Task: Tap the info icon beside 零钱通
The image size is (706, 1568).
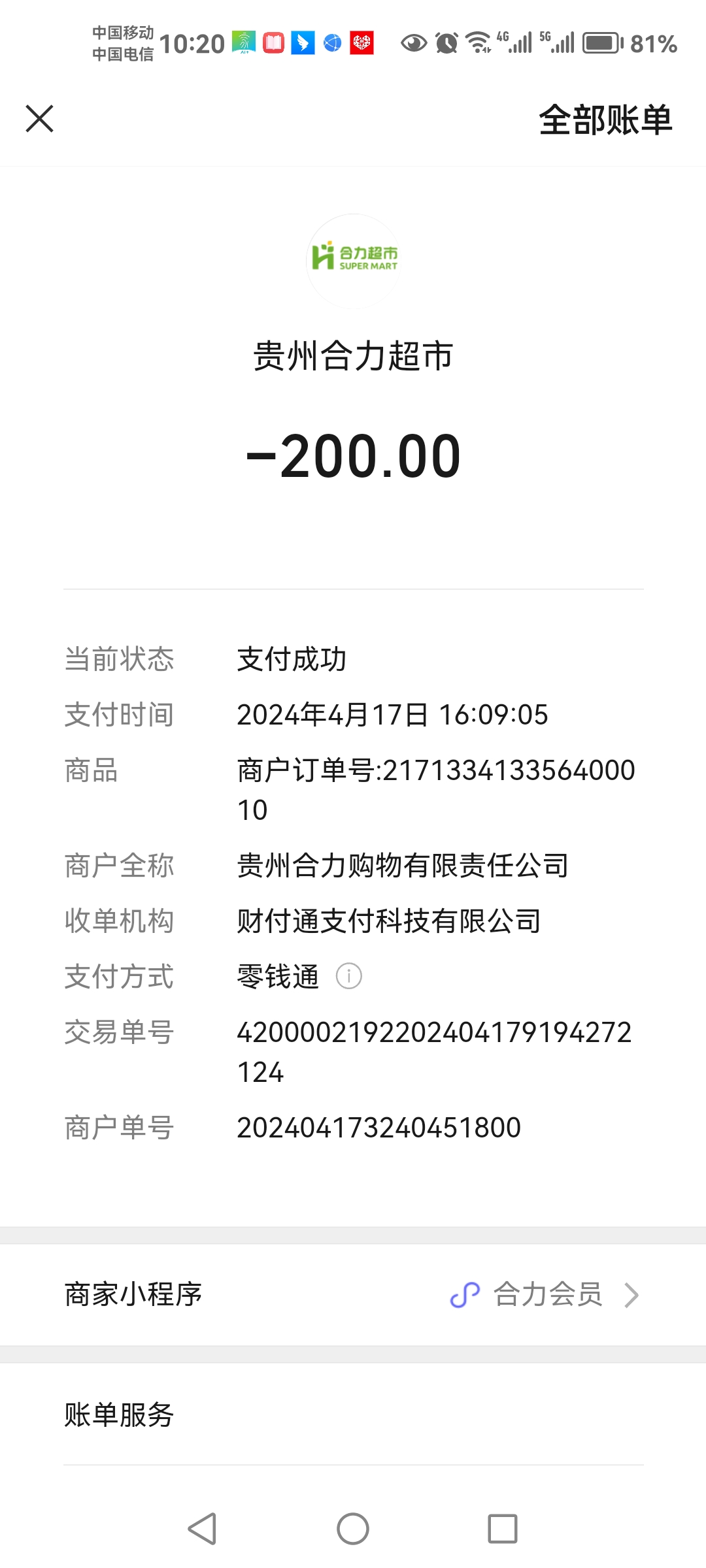Action: pyautogui.click(x=348, y=977)
